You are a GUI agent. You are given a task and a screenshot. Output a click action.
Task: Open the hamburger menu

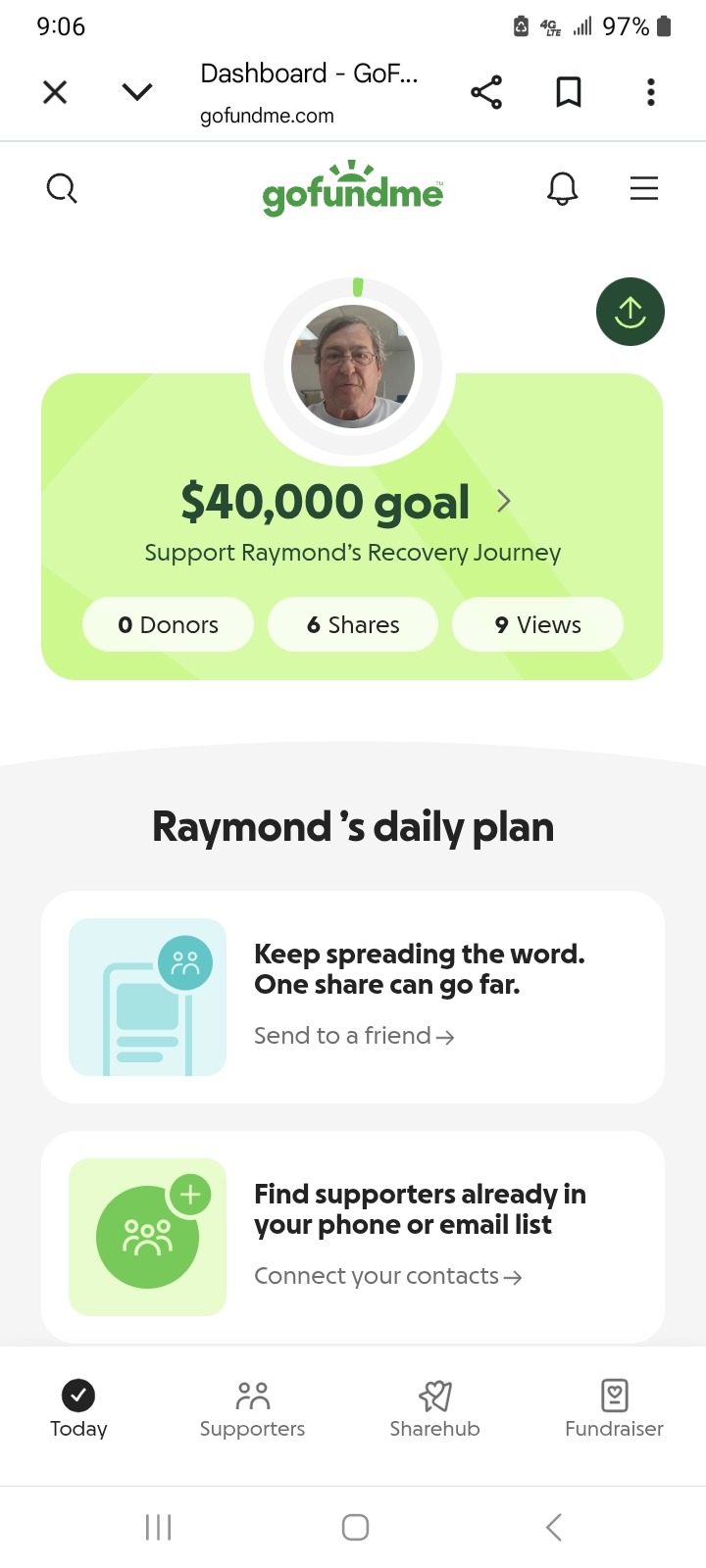644,188
